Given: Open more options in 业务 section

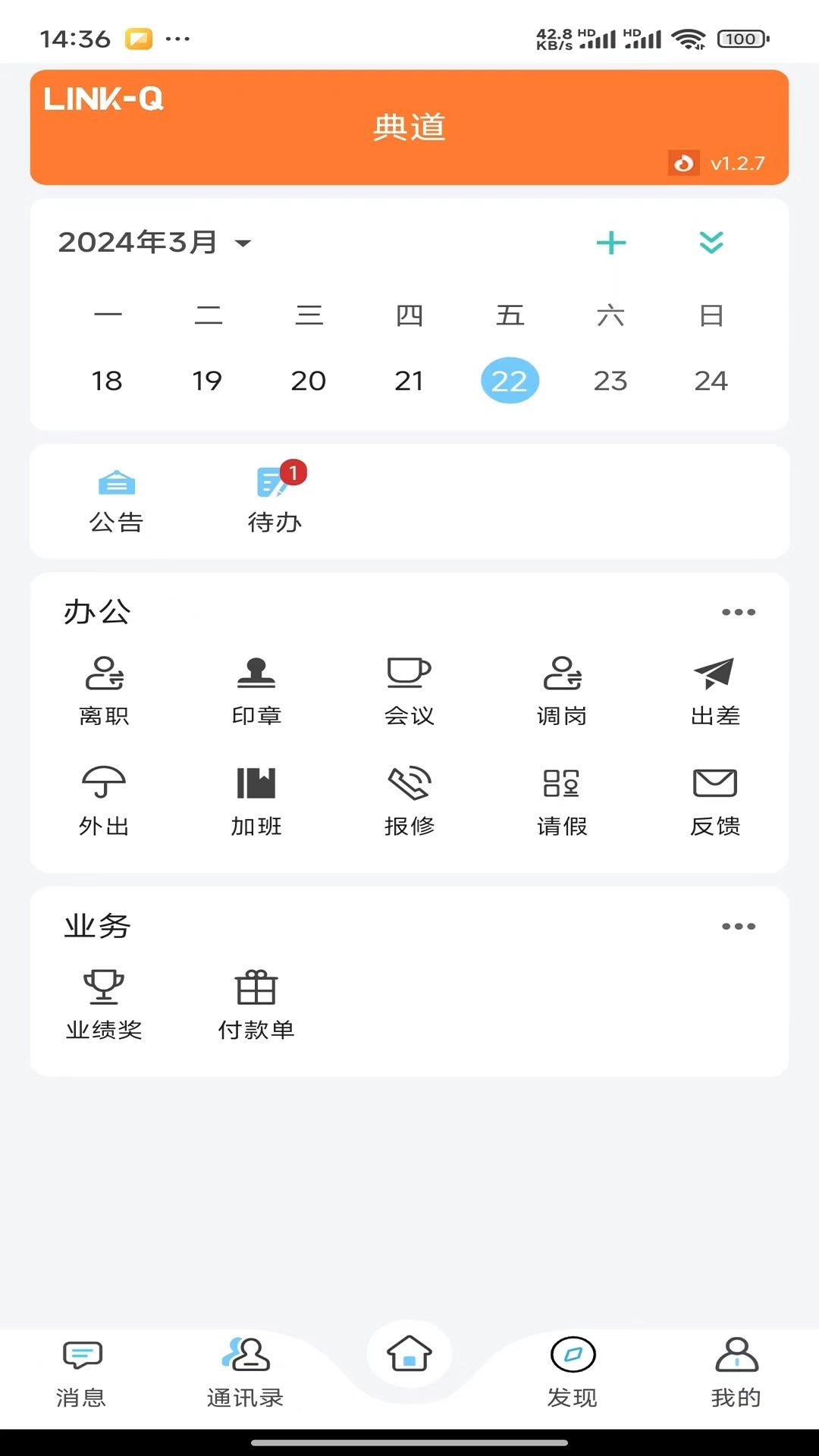Looking at the screenshot, I should [x=739, y=926].
